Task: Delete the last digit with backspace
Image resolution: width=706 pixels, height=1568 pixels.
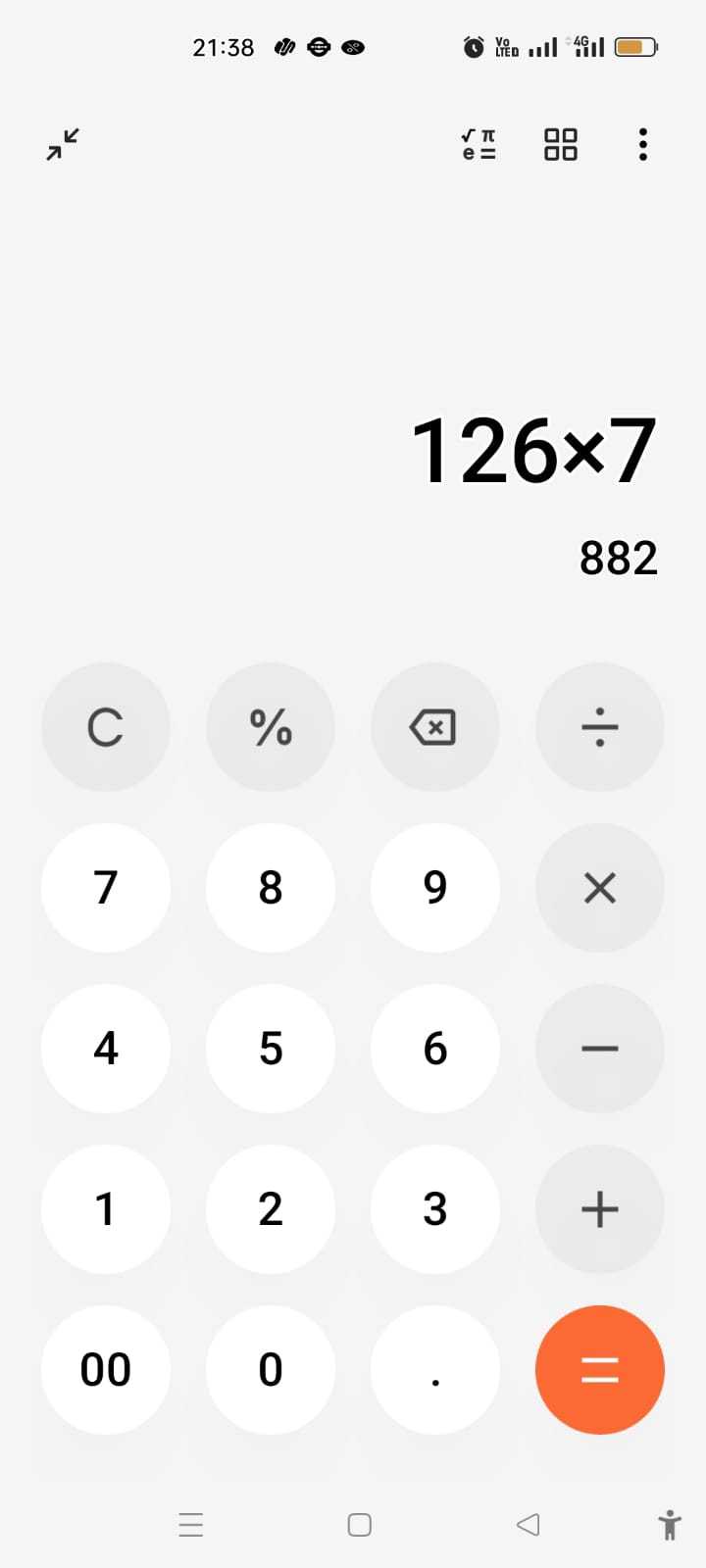Action: point(435,727)
